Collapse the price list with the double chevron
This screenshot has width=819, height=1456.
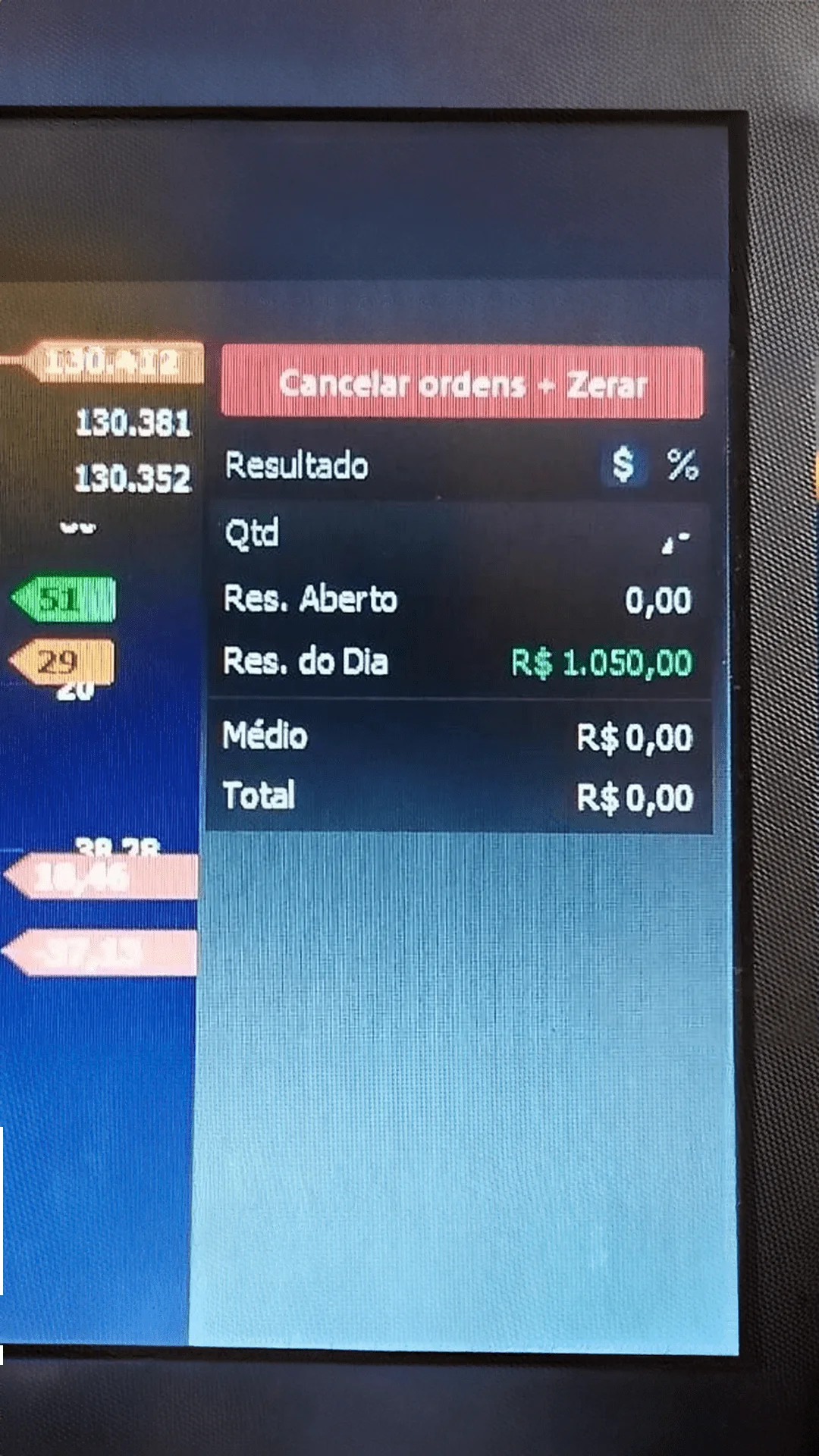click(x=80, y=526)
